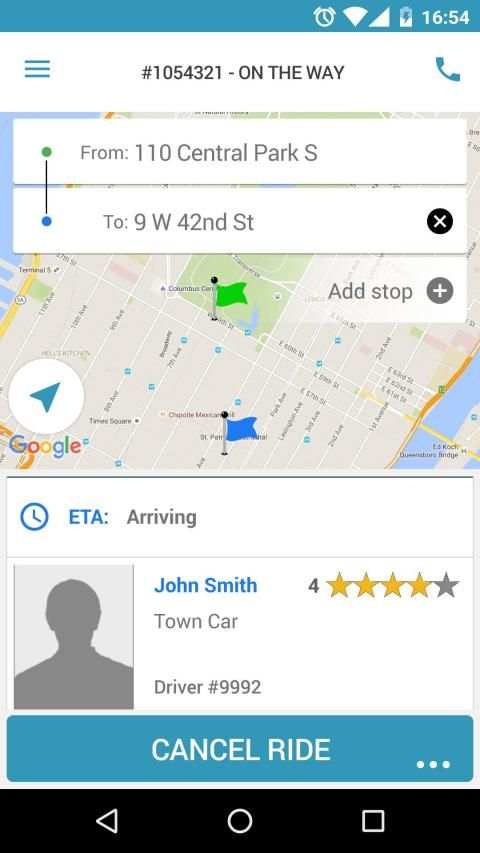The width and height of the screenshot is (480, 853).
Task: Clear the destination 9 W 42nd St
Action: (440, 221)
